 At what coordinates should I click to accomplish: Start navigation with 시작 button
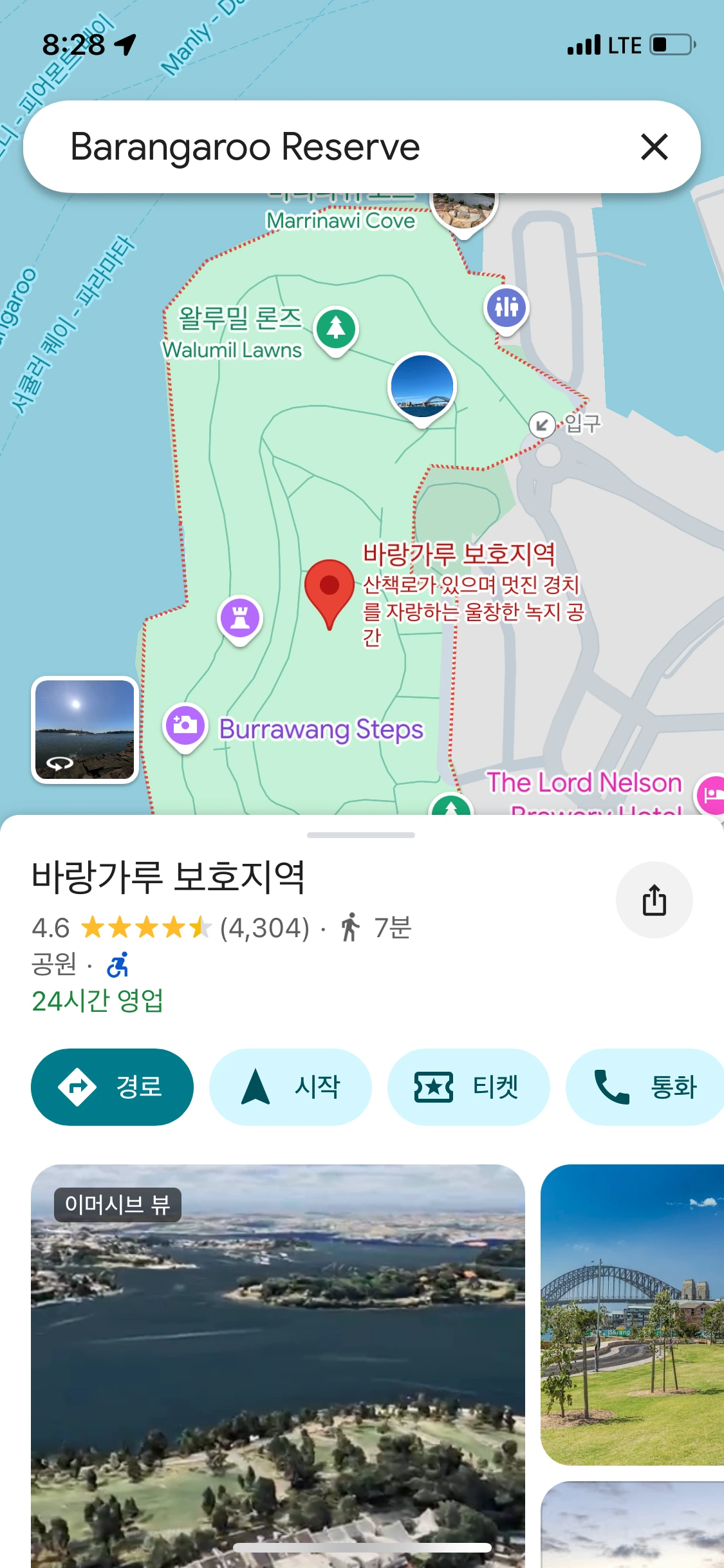tap(290, 1087)
